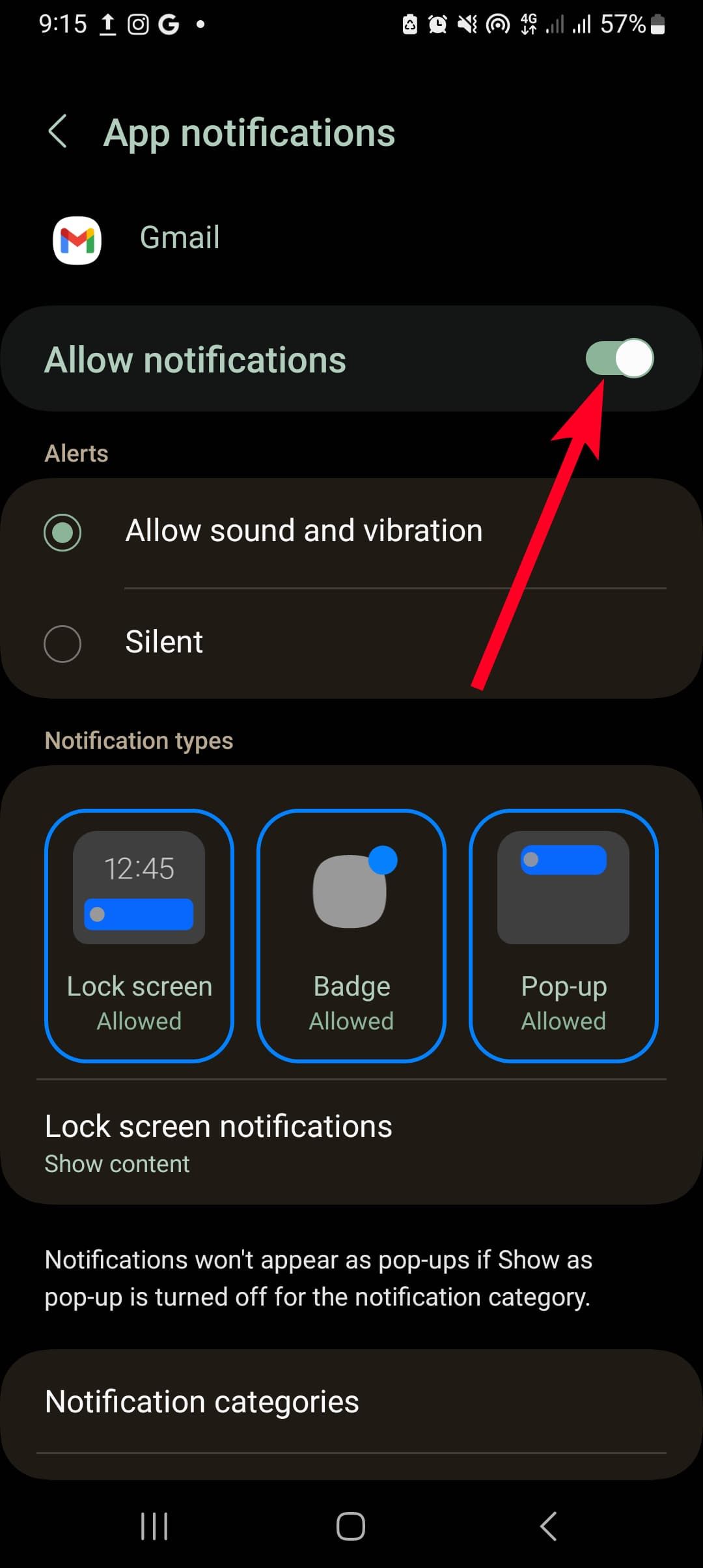Tap the system home button

click(x=351, y=1526)
